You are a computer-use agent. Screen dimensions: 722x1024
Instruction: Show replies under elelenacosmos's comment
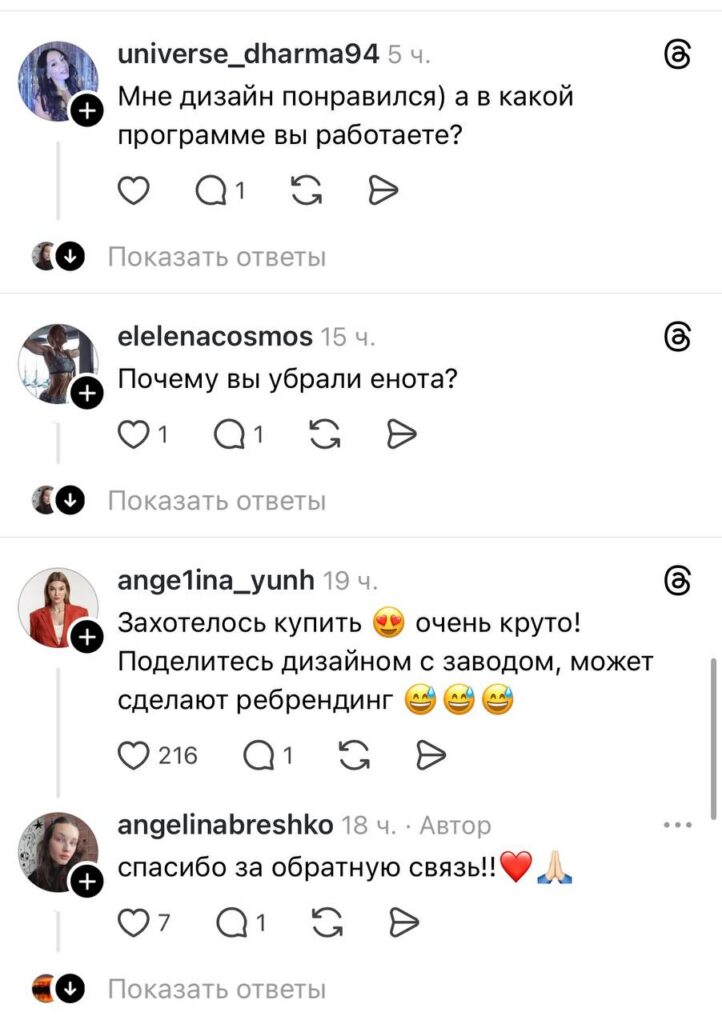[216, 500]
